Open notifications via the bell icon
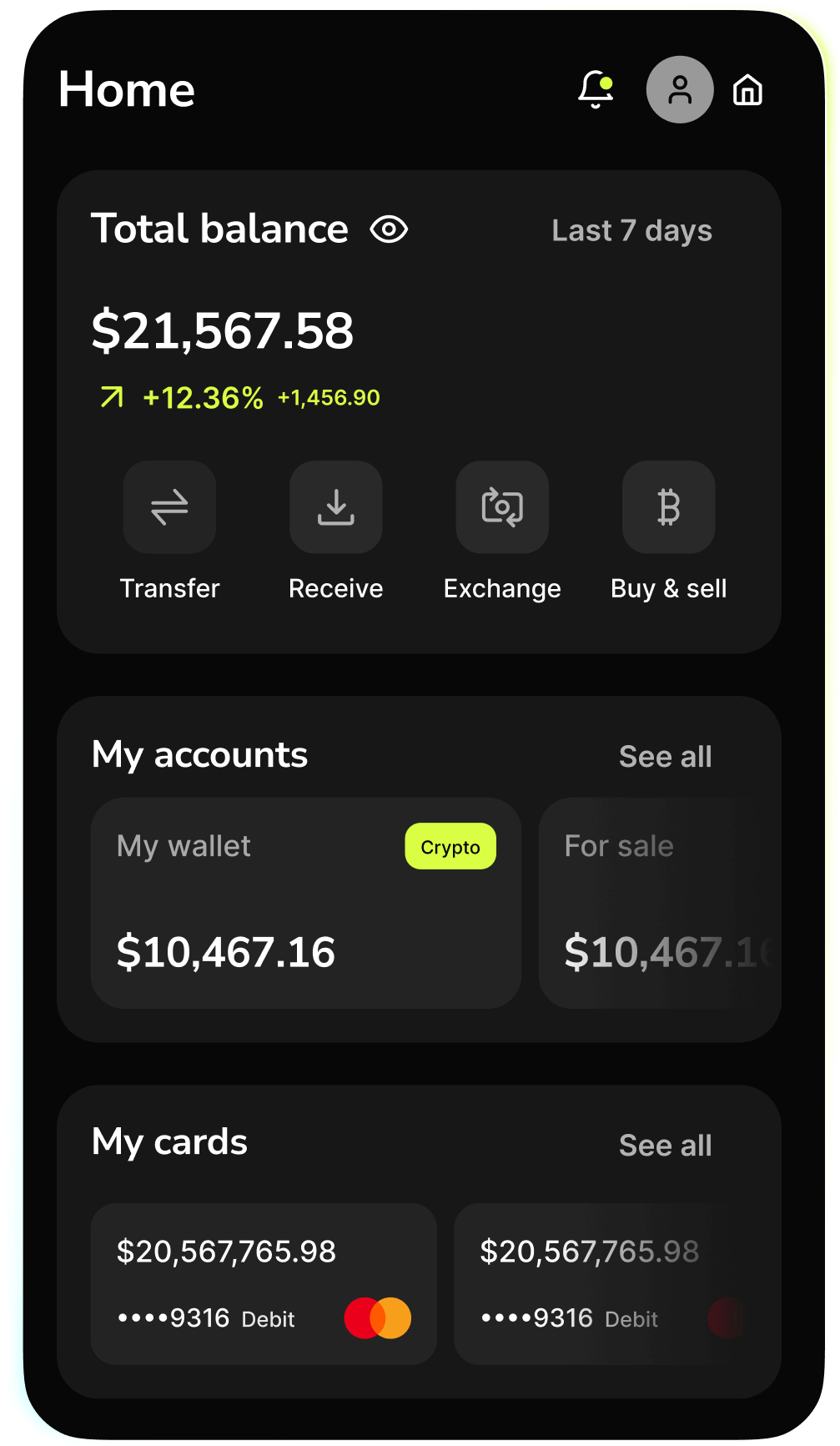 pos(596,90)
